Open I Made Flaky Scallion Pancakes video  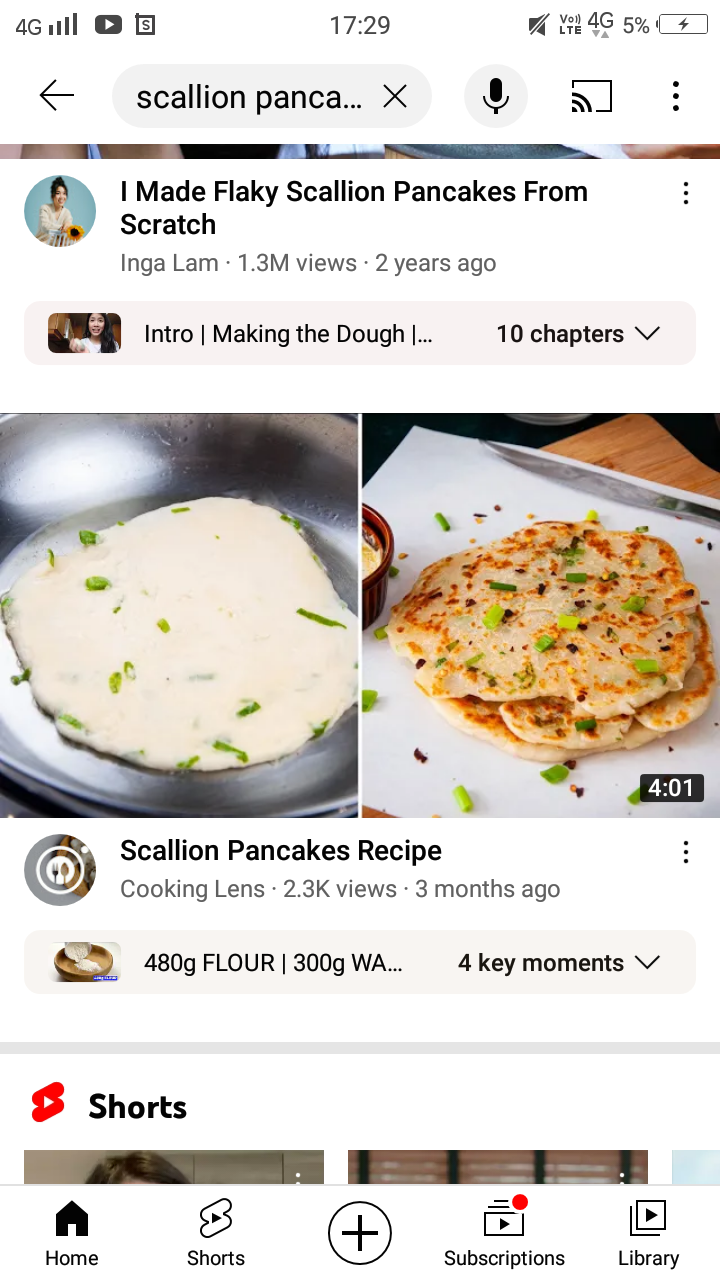(353, 208)
